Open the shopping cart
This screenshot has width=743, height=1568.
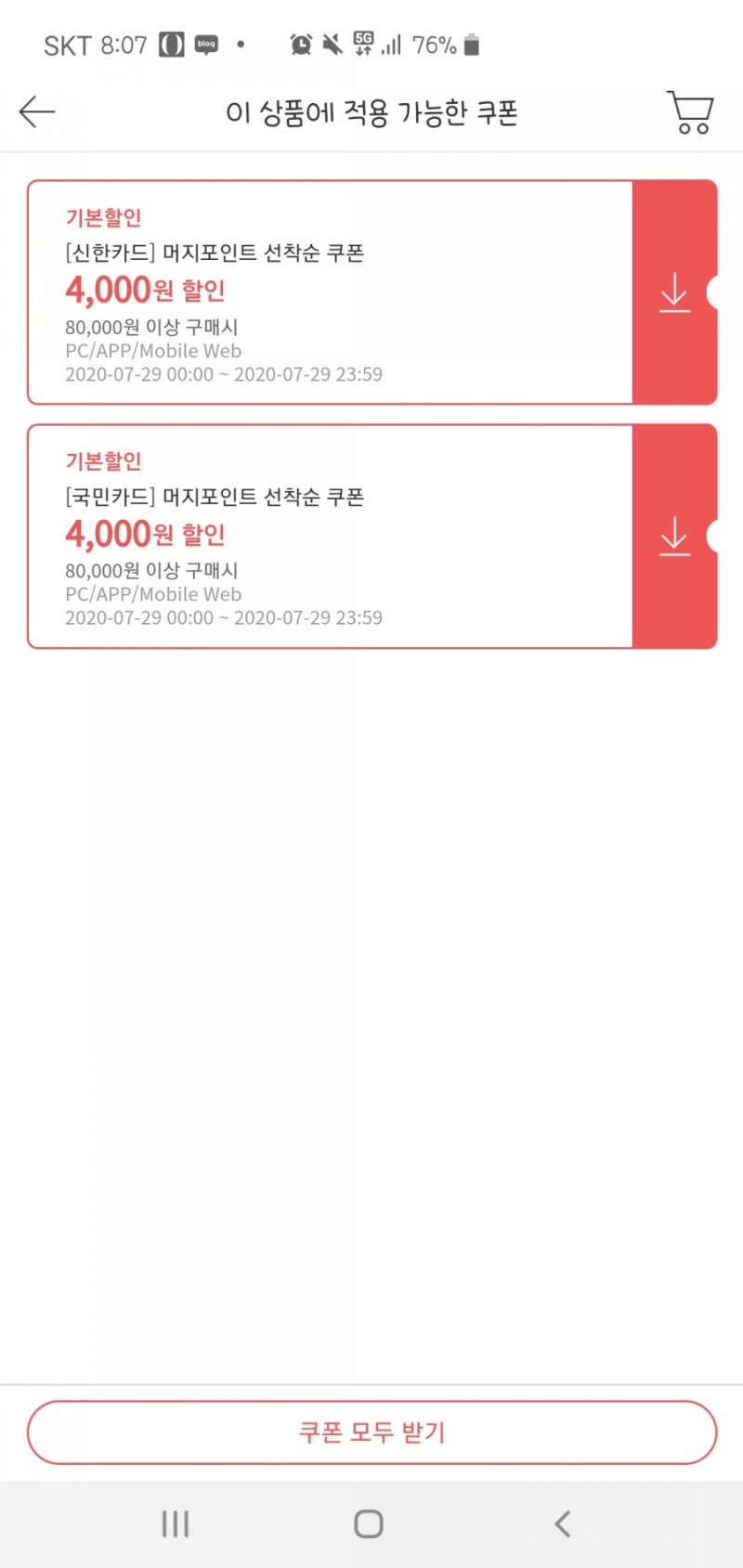pyautogui.click(x=690, y=112)
